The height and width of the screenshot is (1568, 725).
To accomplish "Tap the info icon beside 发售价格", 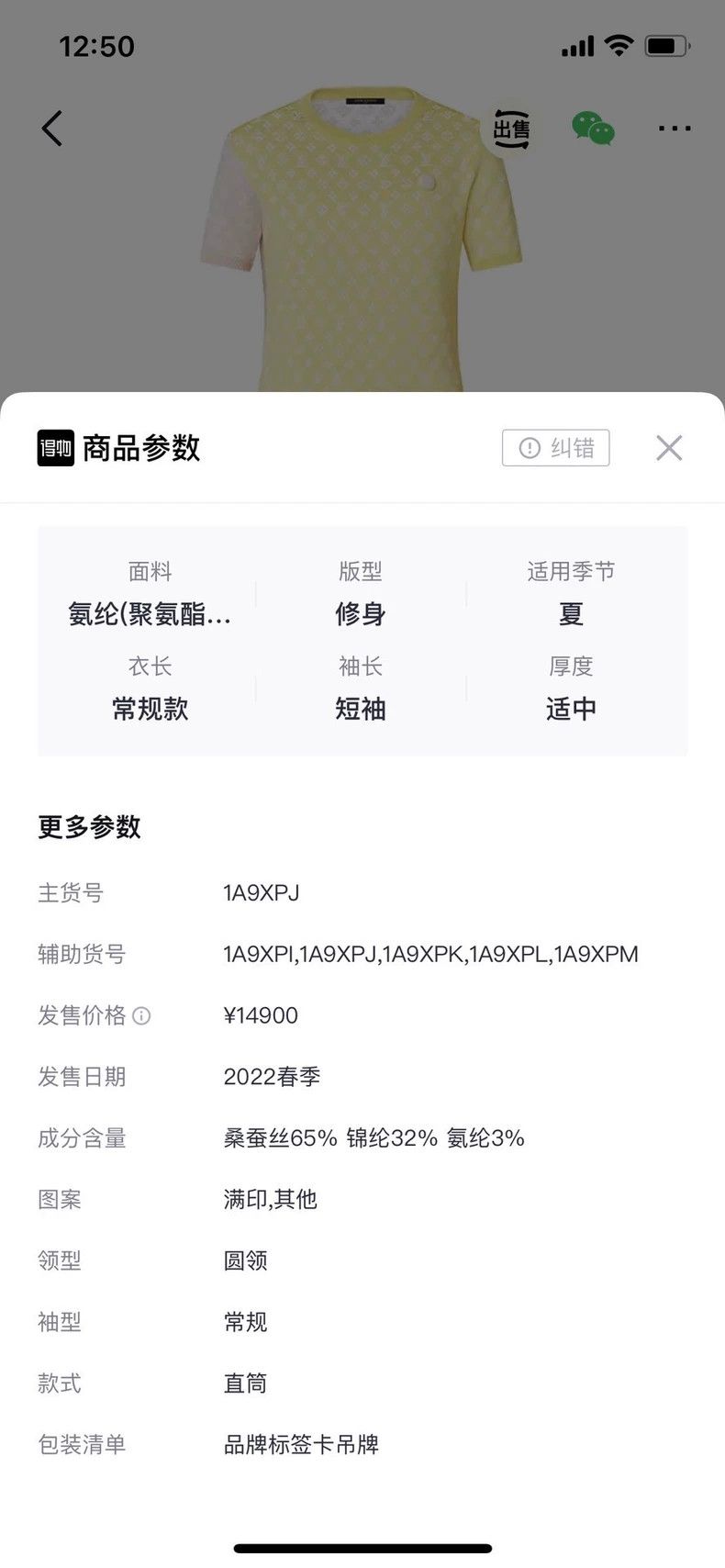I will pyautogui.click(x=141, y=1015).
